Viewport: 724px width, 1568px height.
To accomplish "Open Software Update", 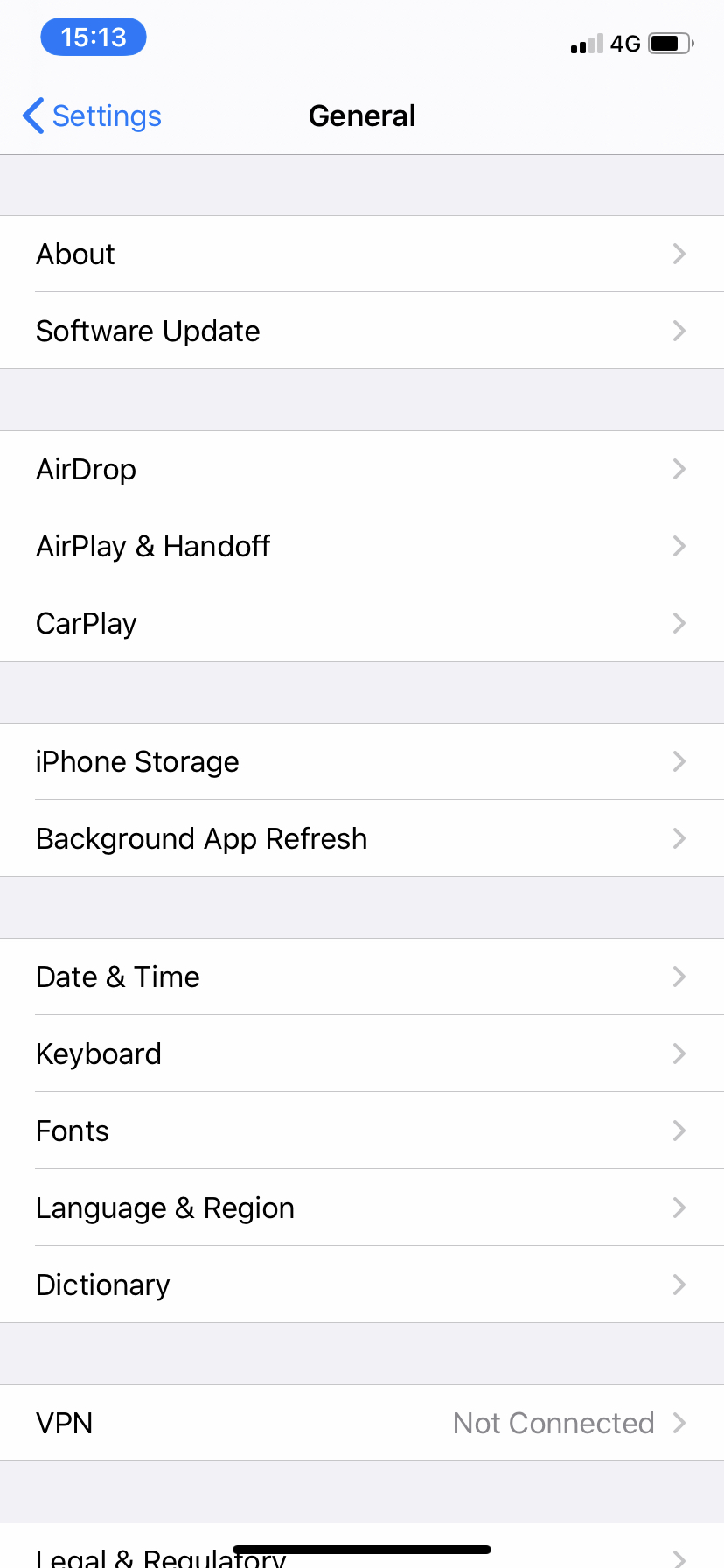I will pos(362,331).
